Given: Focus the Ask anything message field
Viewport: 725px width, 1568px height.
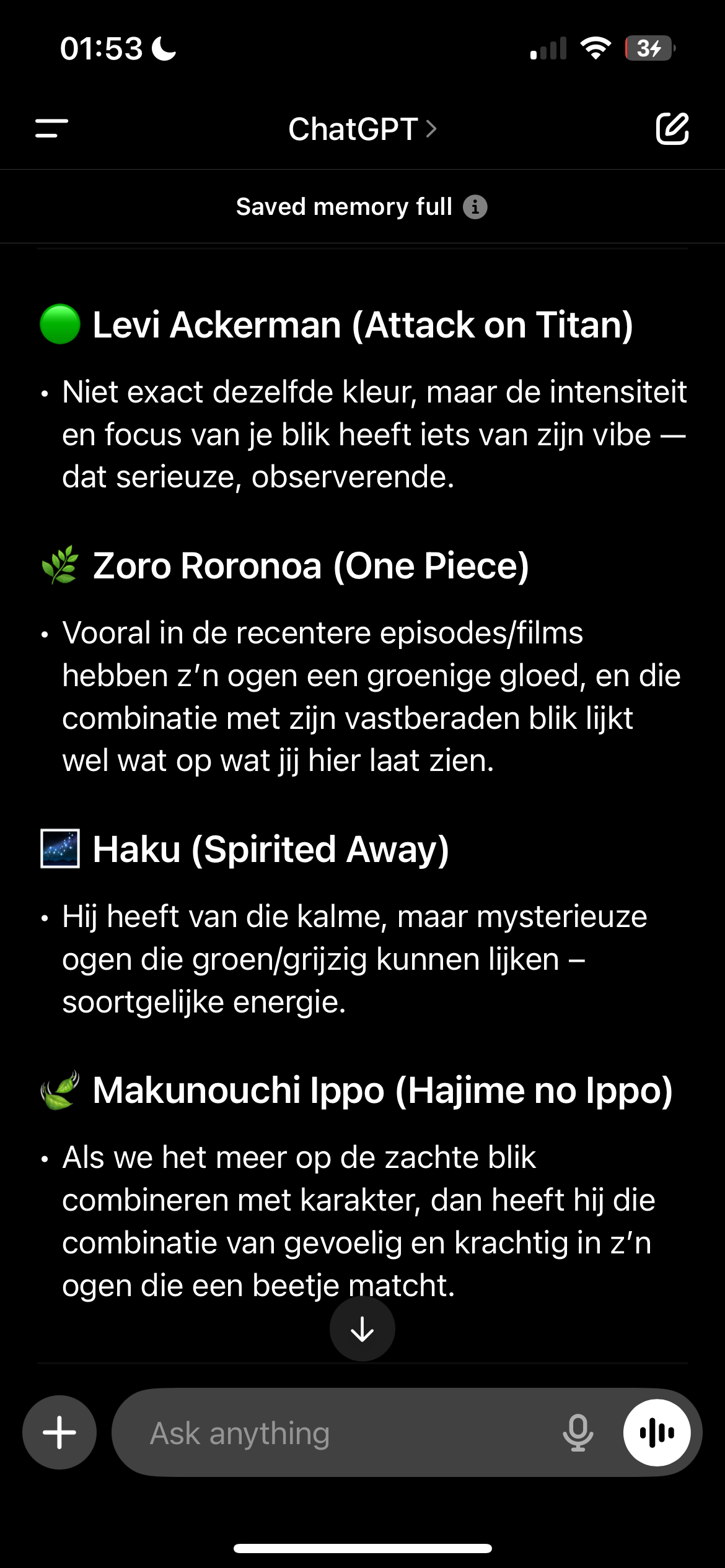Looking at the screenshot, I should (x=347, y=1432).
